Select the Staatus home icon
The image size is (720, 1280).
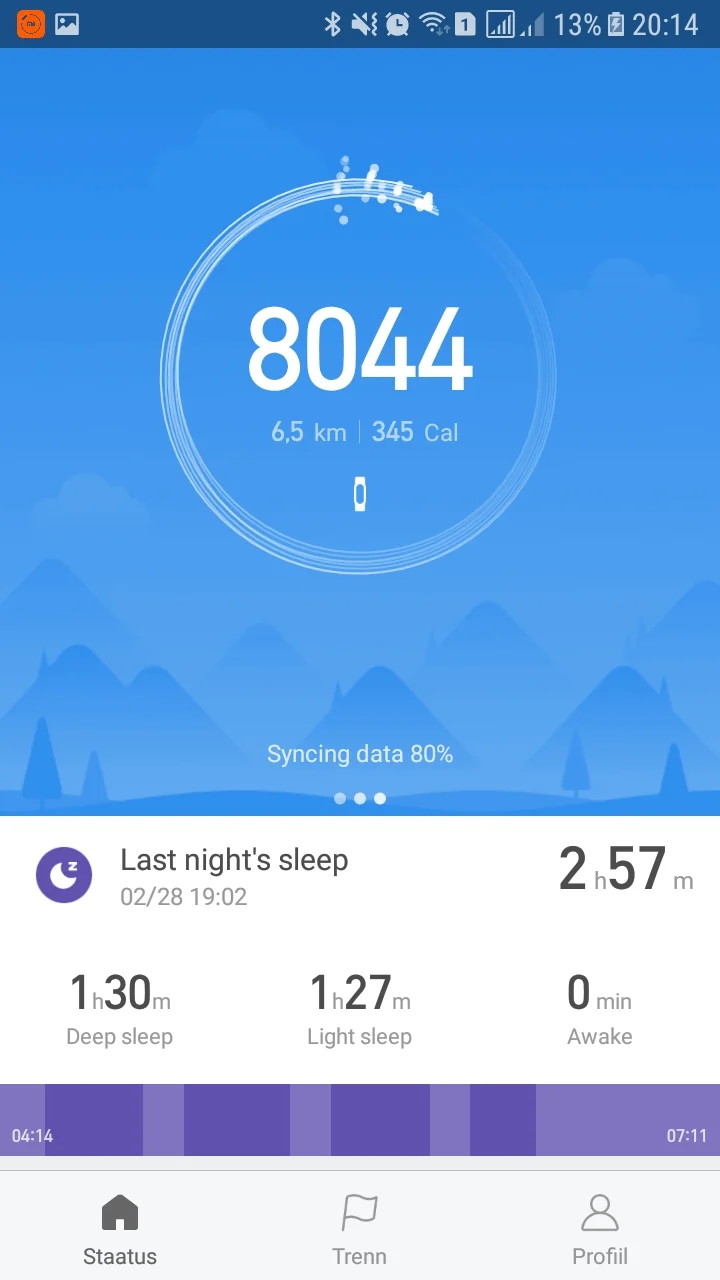(119, 1211)
